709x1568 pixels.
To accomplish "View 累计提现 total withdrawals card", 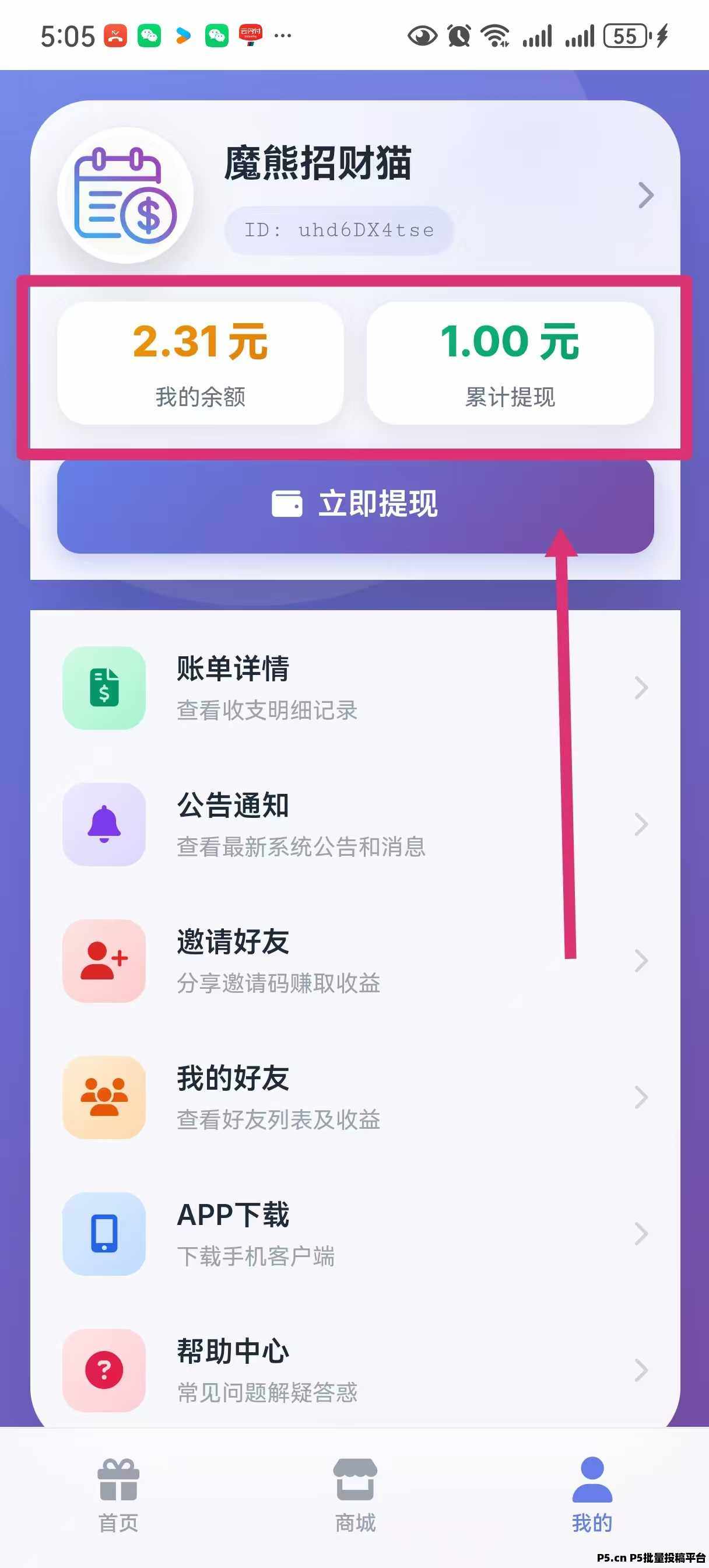I will 510,363.
